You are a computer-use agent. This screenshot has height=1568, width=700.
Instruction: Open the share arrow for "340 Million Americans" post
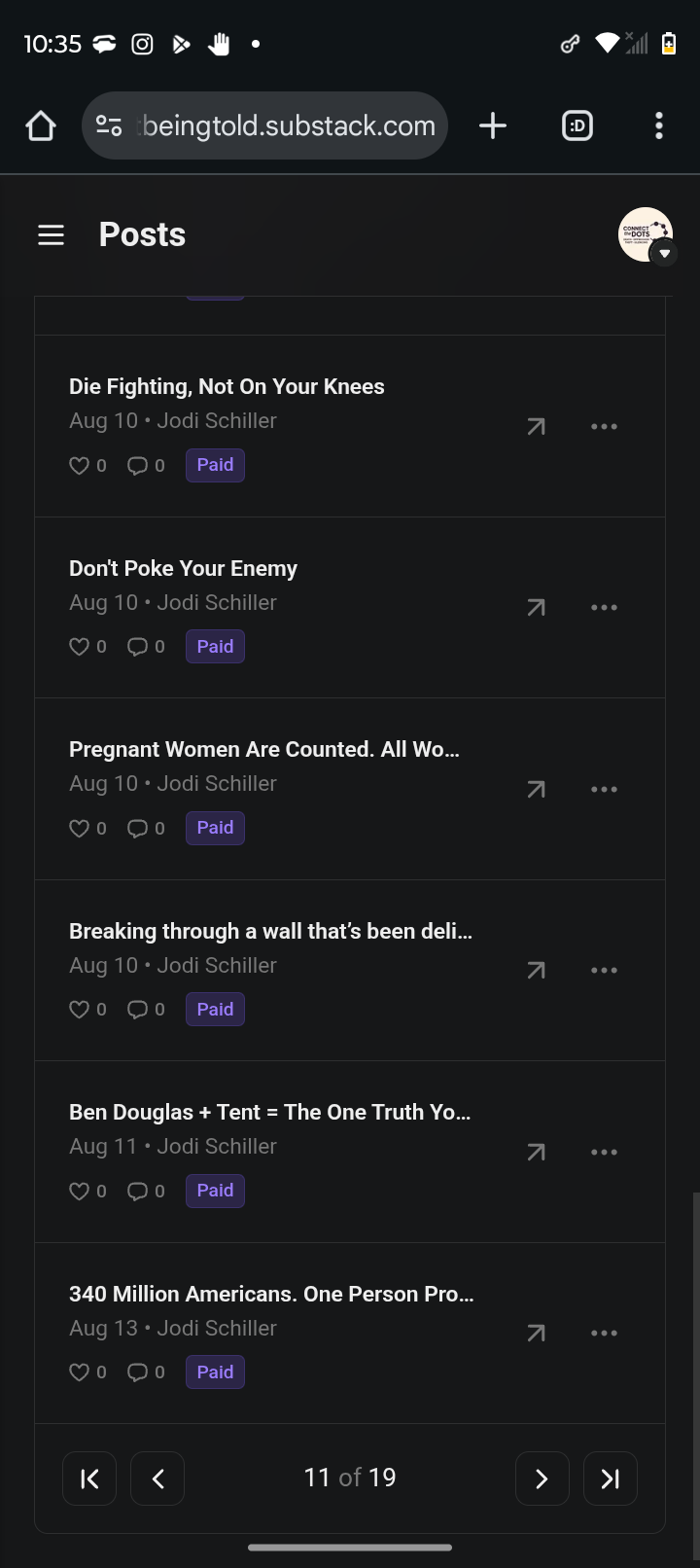click(x=536, y=1333)
